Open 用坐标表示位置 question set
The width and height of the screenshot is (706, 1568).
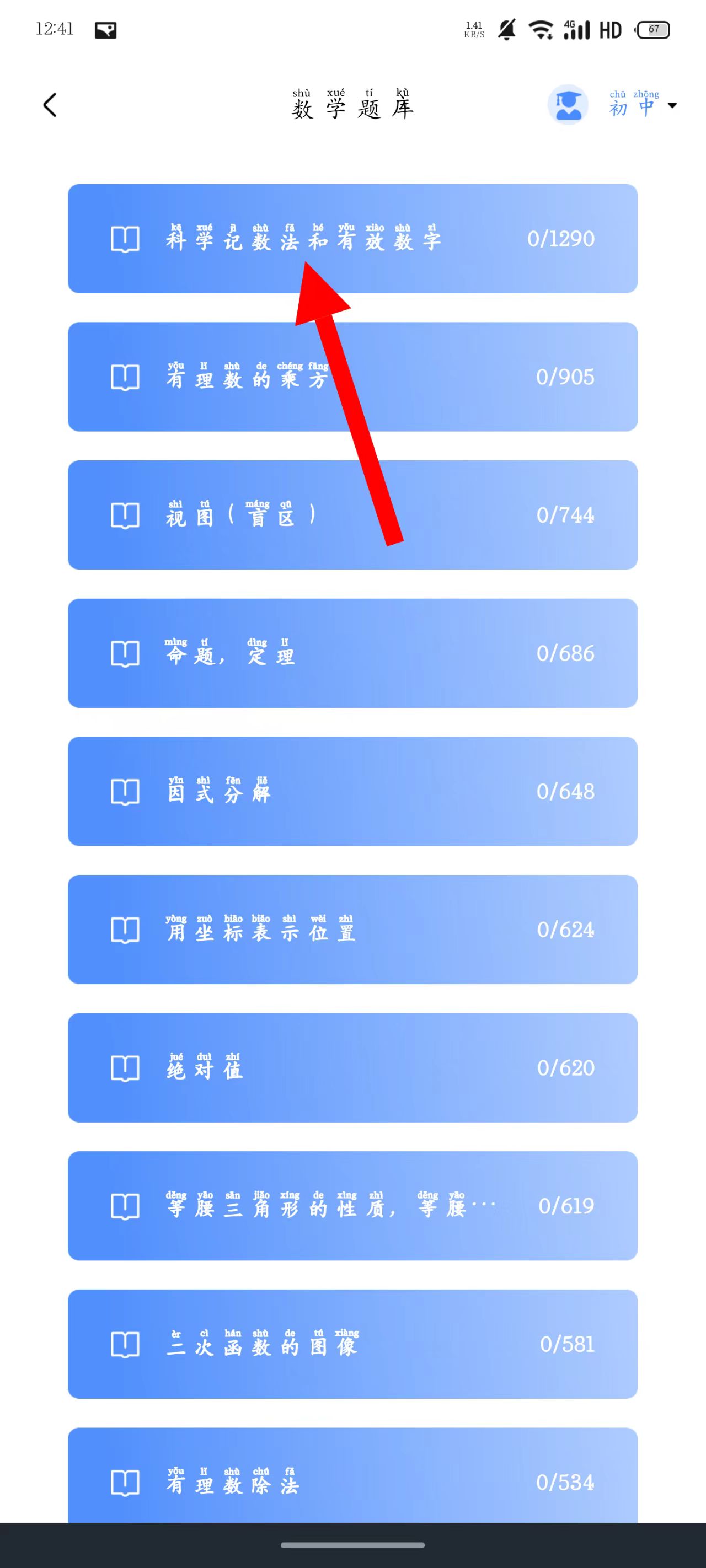(x=352, y=930)
